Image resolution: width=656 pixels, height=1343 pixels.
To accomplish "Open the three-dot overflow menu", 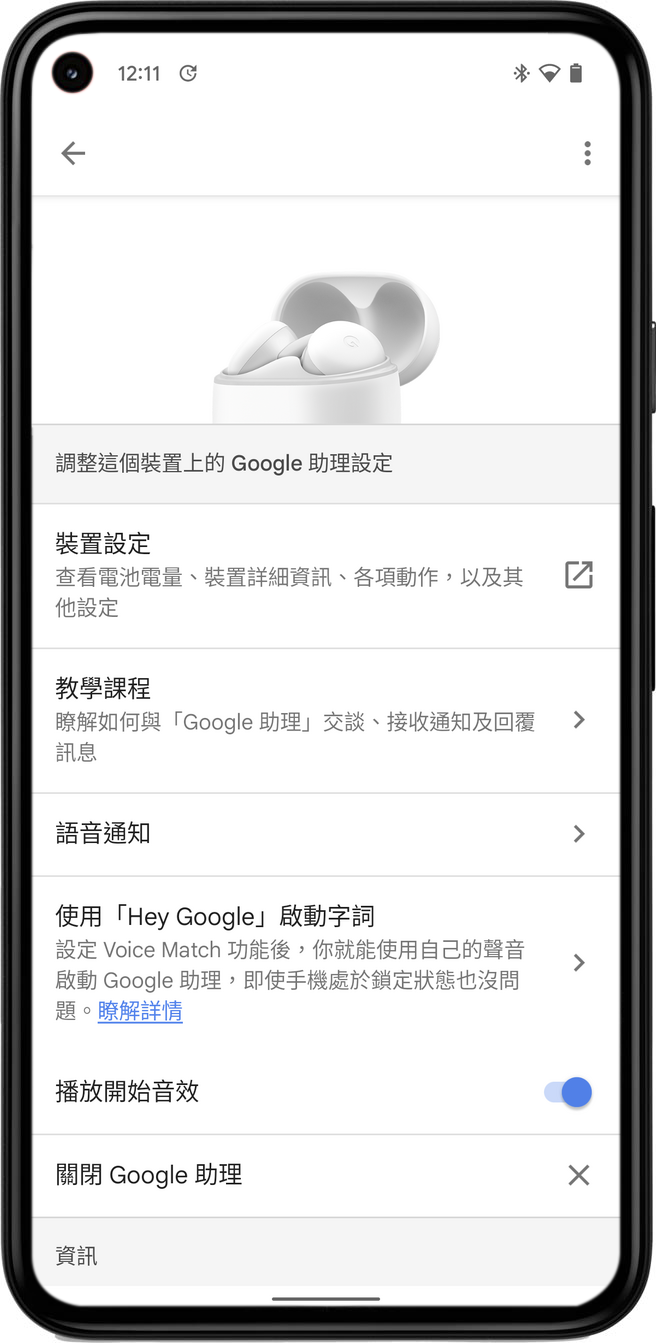I will pyautogui.click(x=587, y=153).
